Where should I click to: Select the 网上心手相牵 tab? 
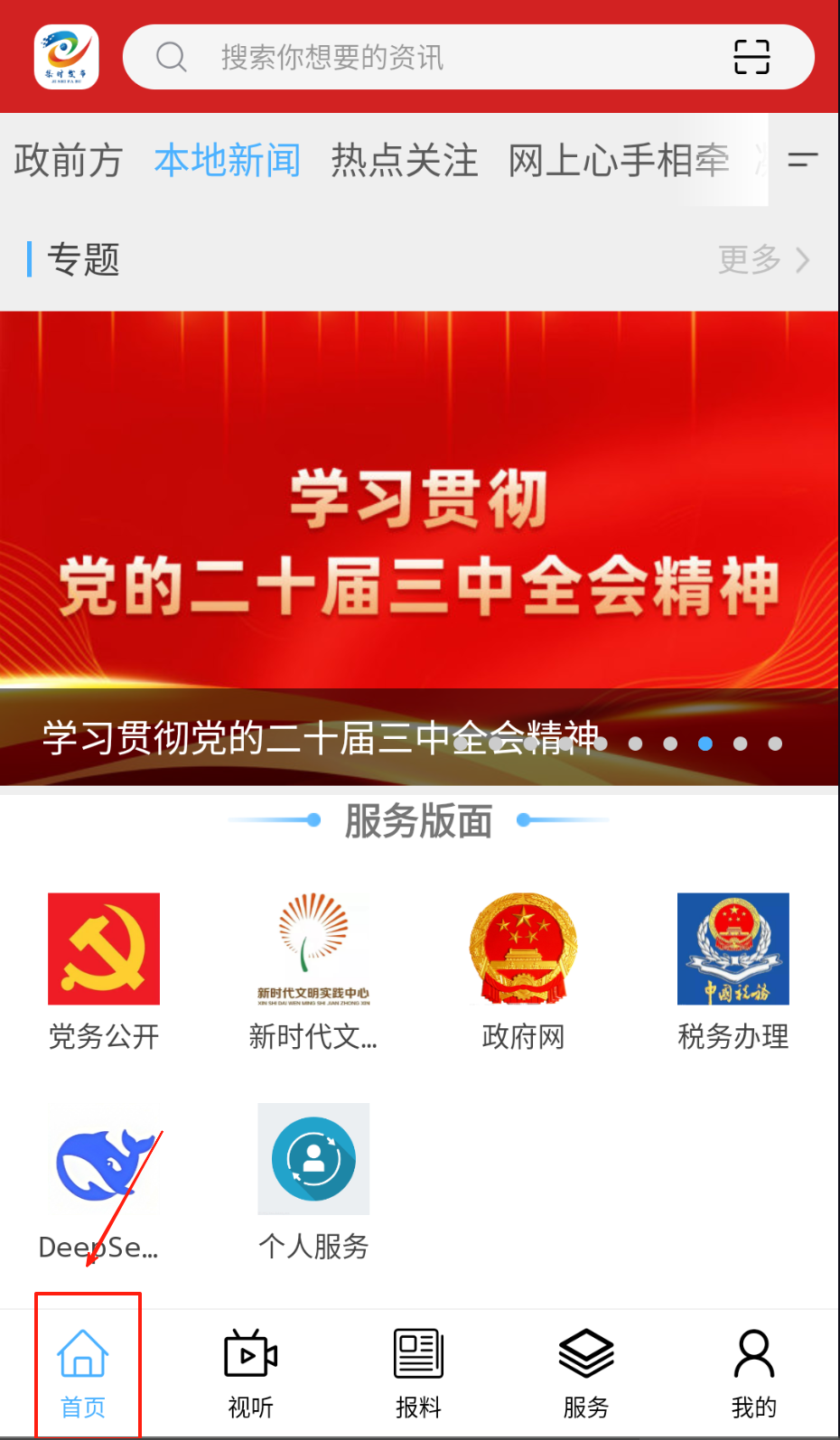tap(619, 161)
